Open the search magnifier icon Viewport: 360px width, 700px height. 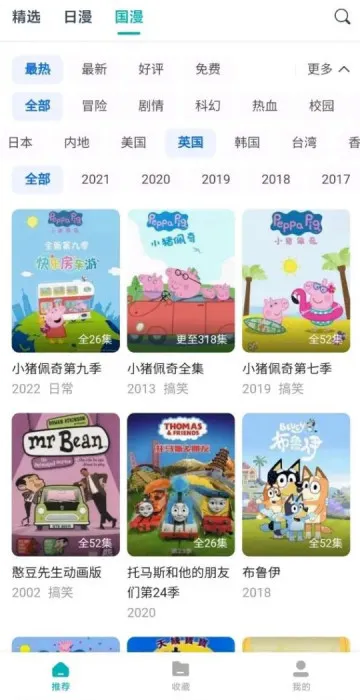(342, 17)
